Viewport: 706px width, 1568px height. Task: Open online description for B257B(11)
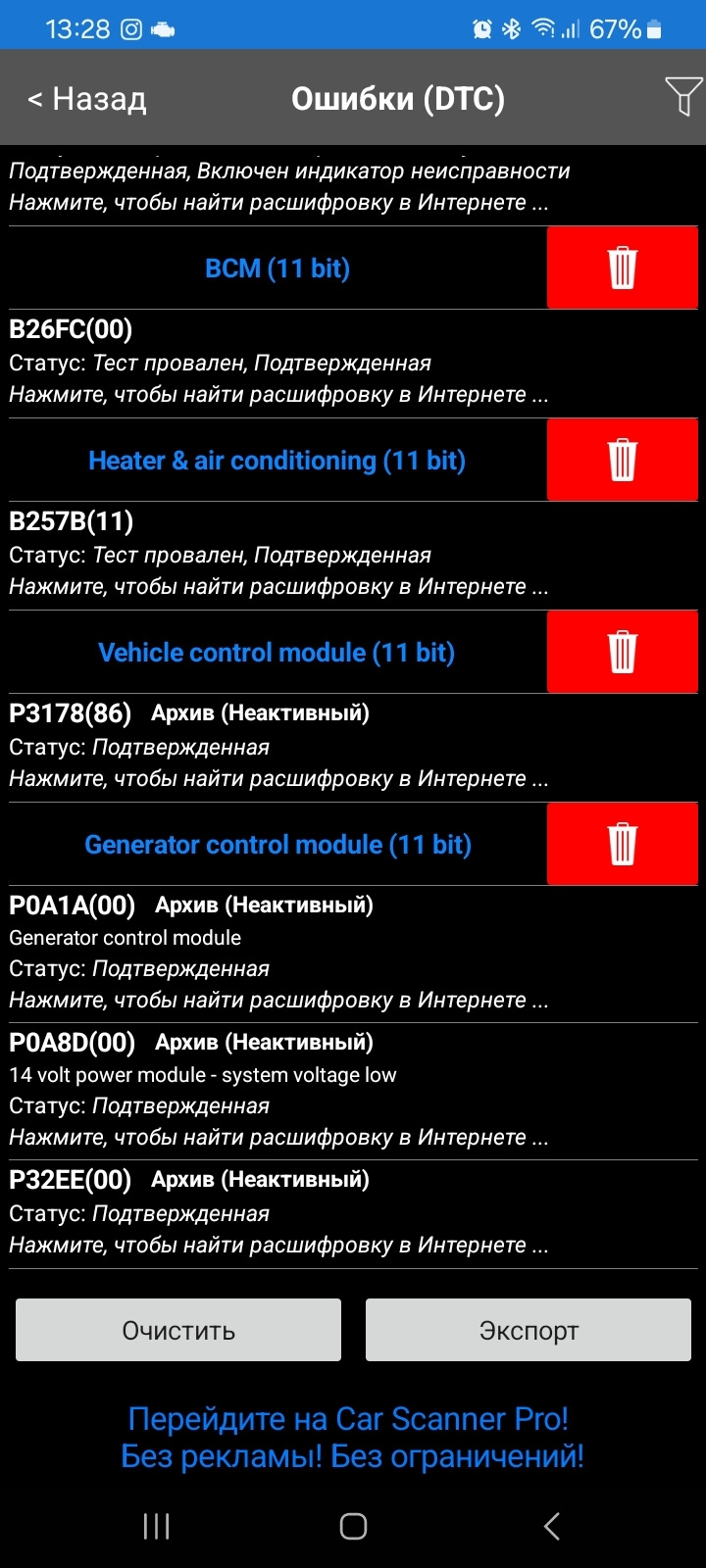(x=278, y=586)
